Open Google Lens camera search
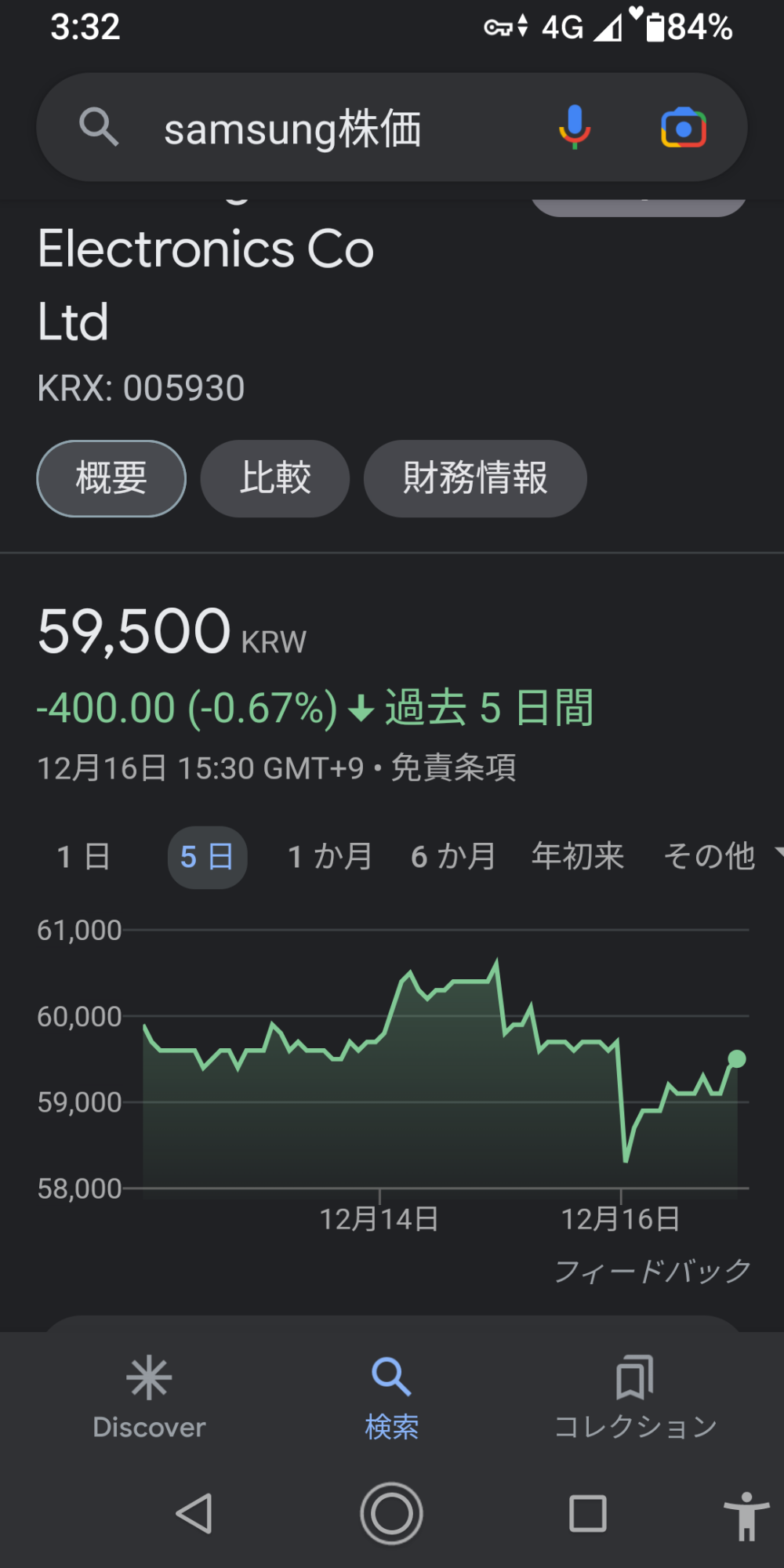Image resolution: width=784 pixels, height=1568 pixels. point(683,128)
